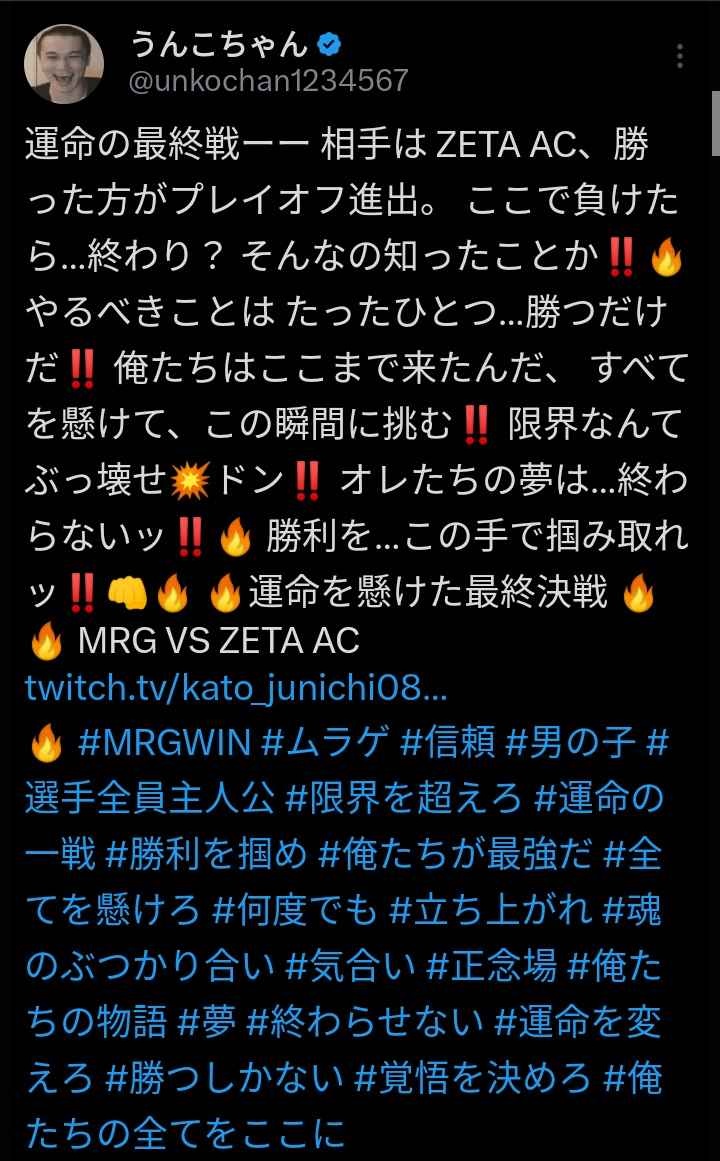Open the tweet's three-dot overflow menu
Image resolution: width=720 pixels, height=1161 pixels.
(679, 56)
